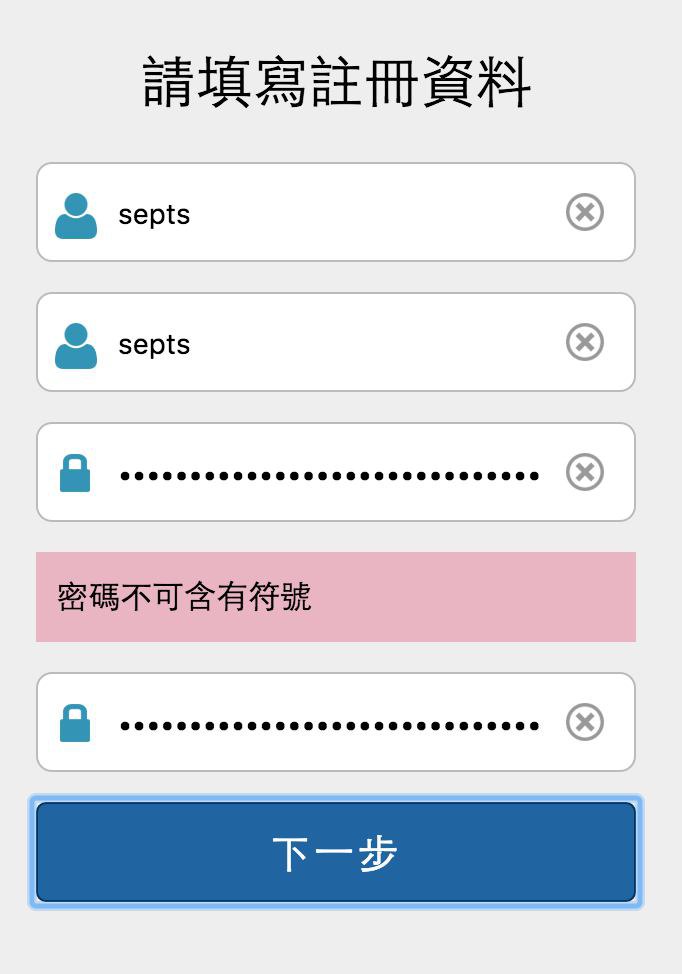
Task: Clear the second septs field
Action: [585, 342]
